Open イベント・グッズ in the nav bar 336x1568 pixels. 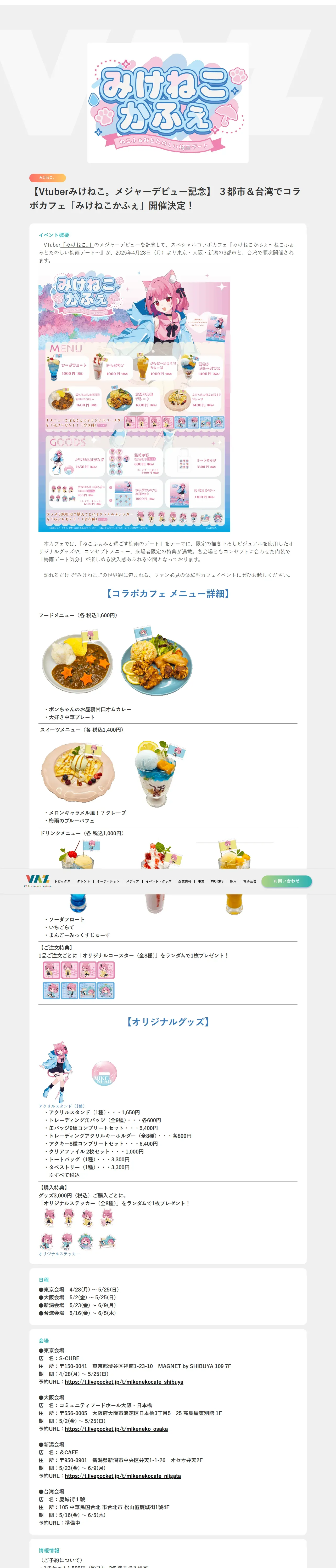(159, 881)
